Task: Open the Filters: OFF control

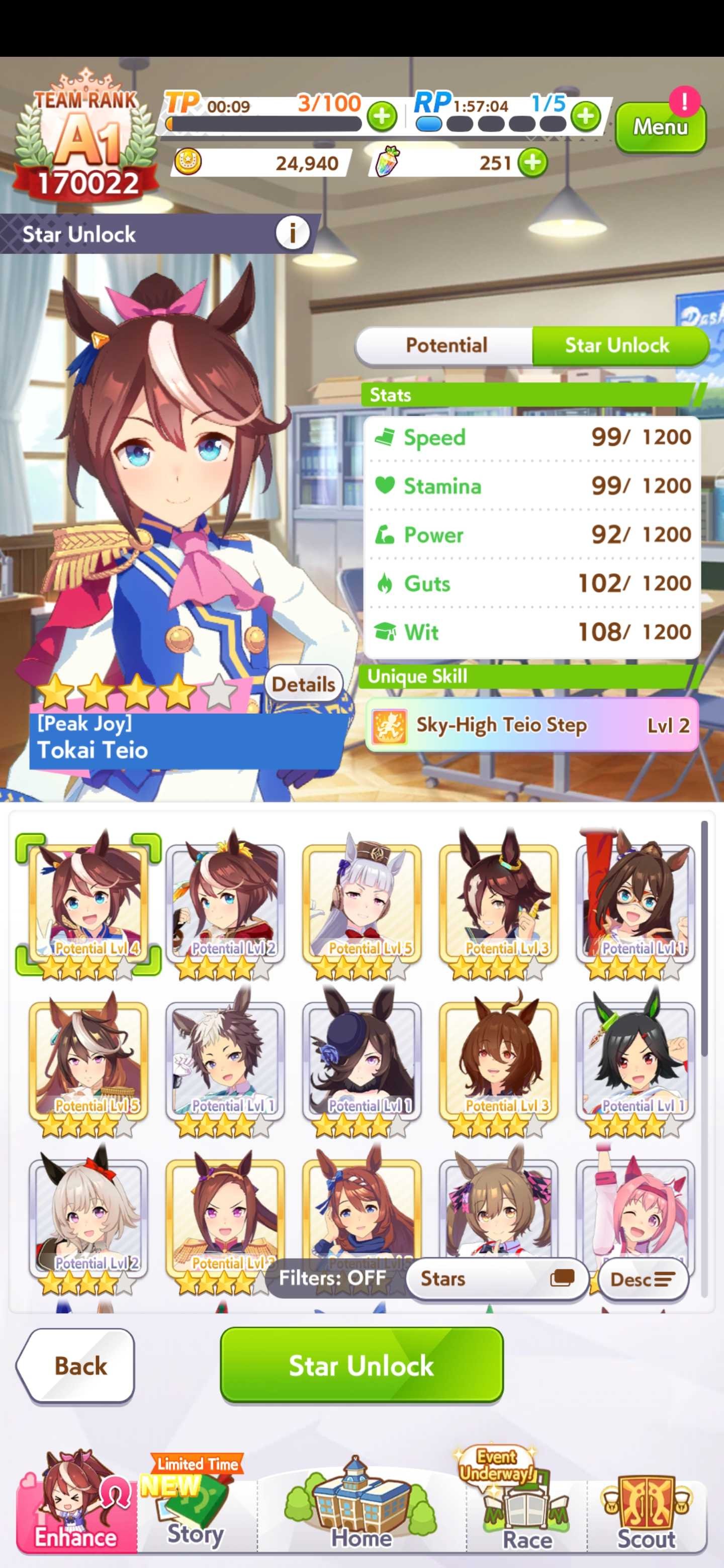Action: click(332, 1278)
